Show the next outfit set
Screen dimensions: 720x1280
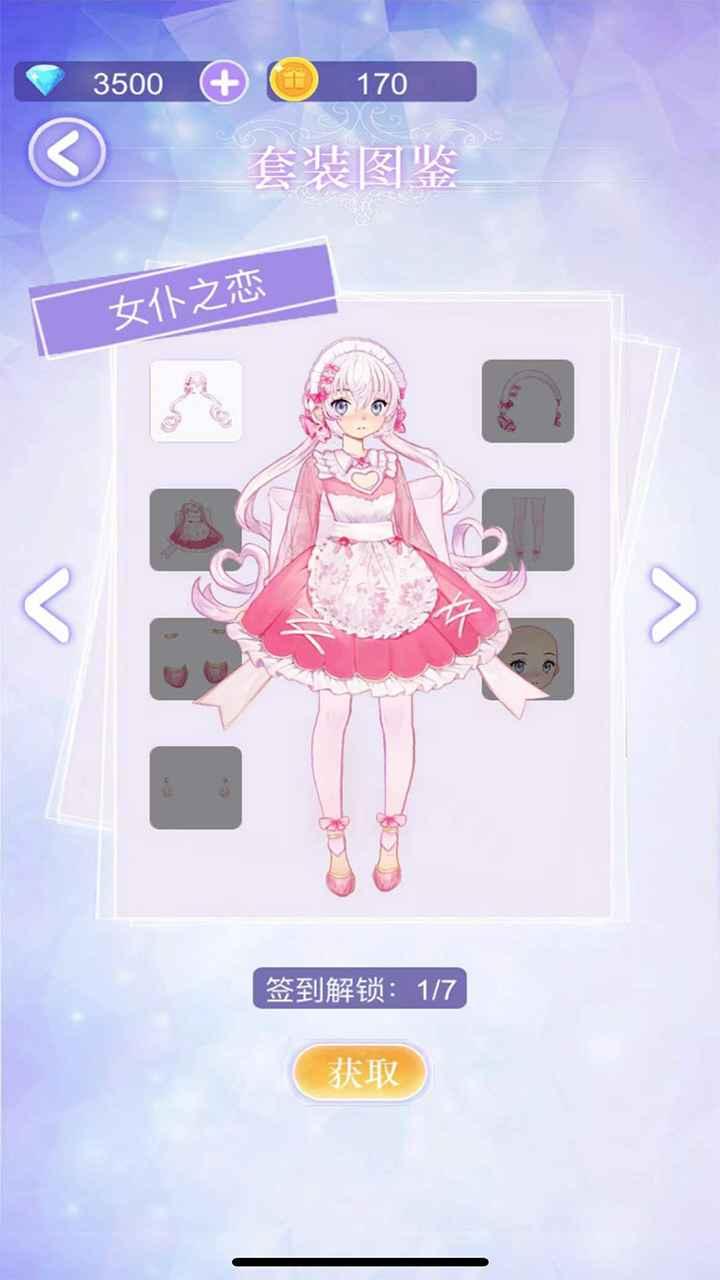click(673, 604)
